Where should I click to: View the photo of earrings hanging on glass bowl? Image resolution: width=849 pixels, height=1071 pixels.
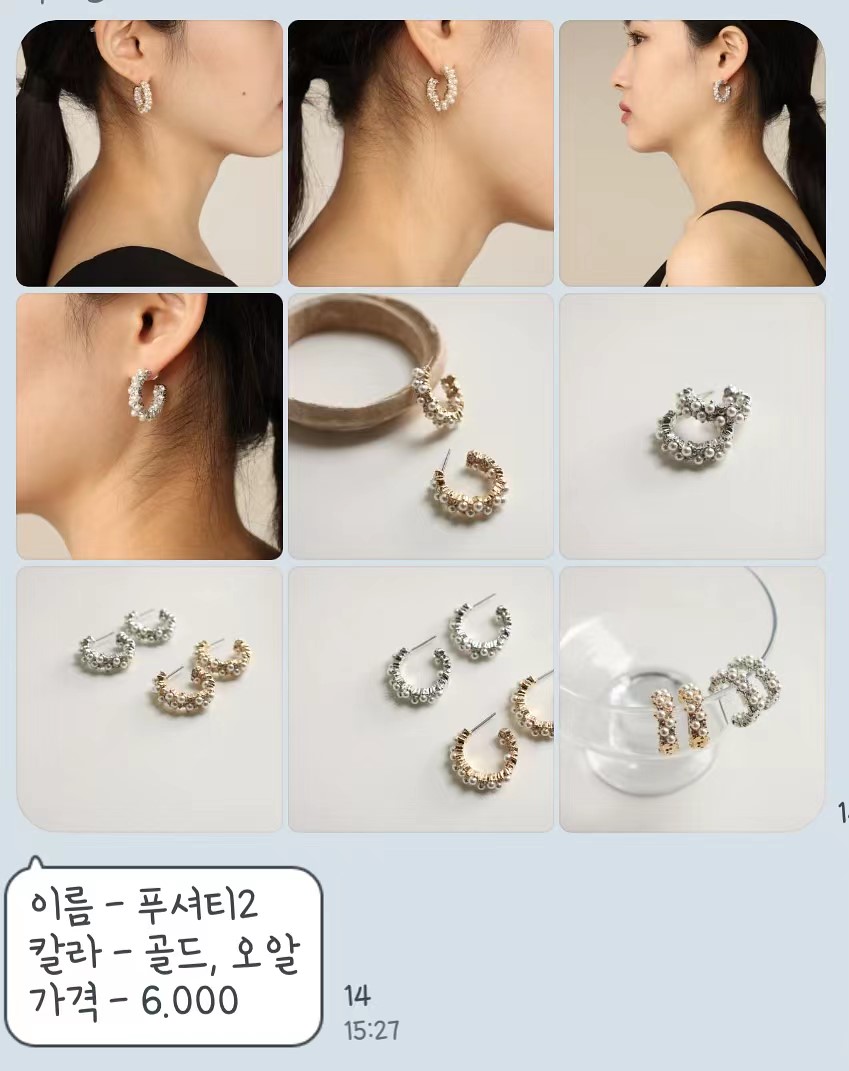tap(692, 699)
